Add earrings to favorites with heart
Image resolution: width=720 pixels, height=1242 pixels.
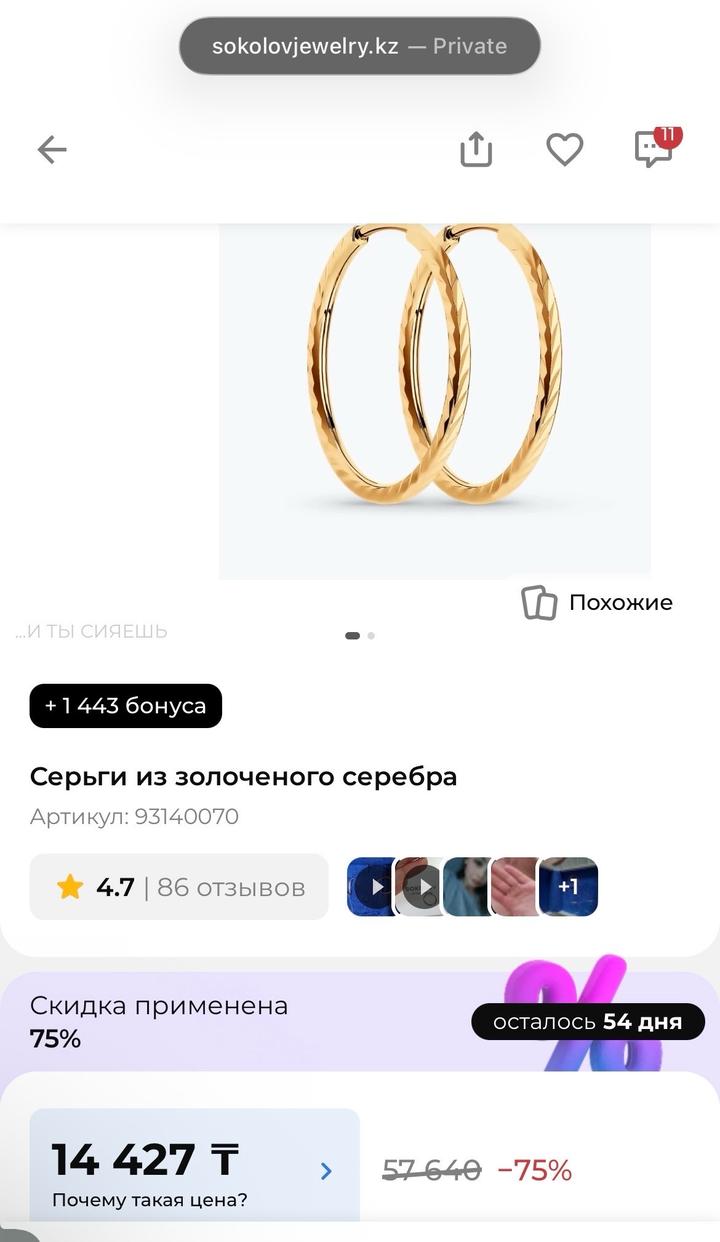(x=564, y=150)
